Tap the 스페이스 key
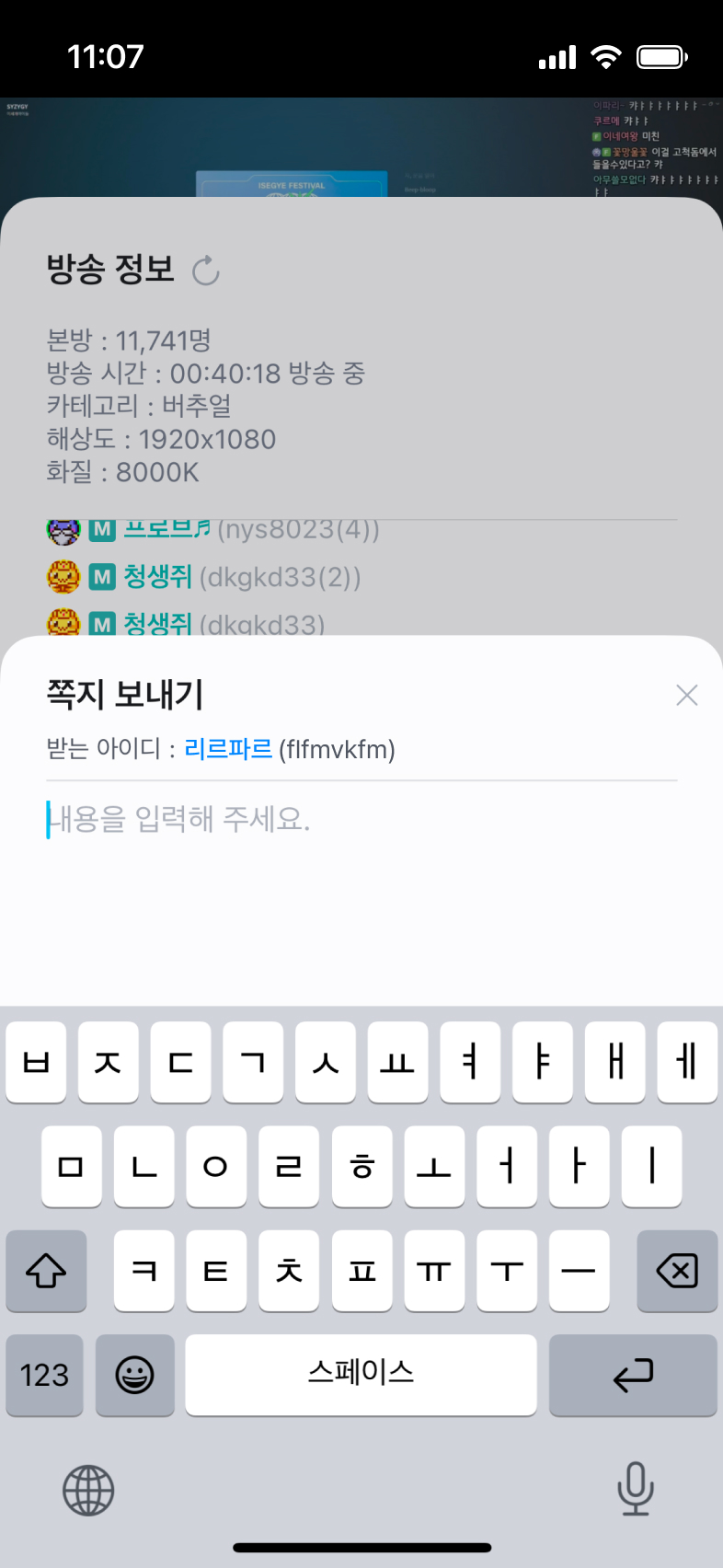Image resolution: width=723 pixels, height=1568 pixels. 361,1375
